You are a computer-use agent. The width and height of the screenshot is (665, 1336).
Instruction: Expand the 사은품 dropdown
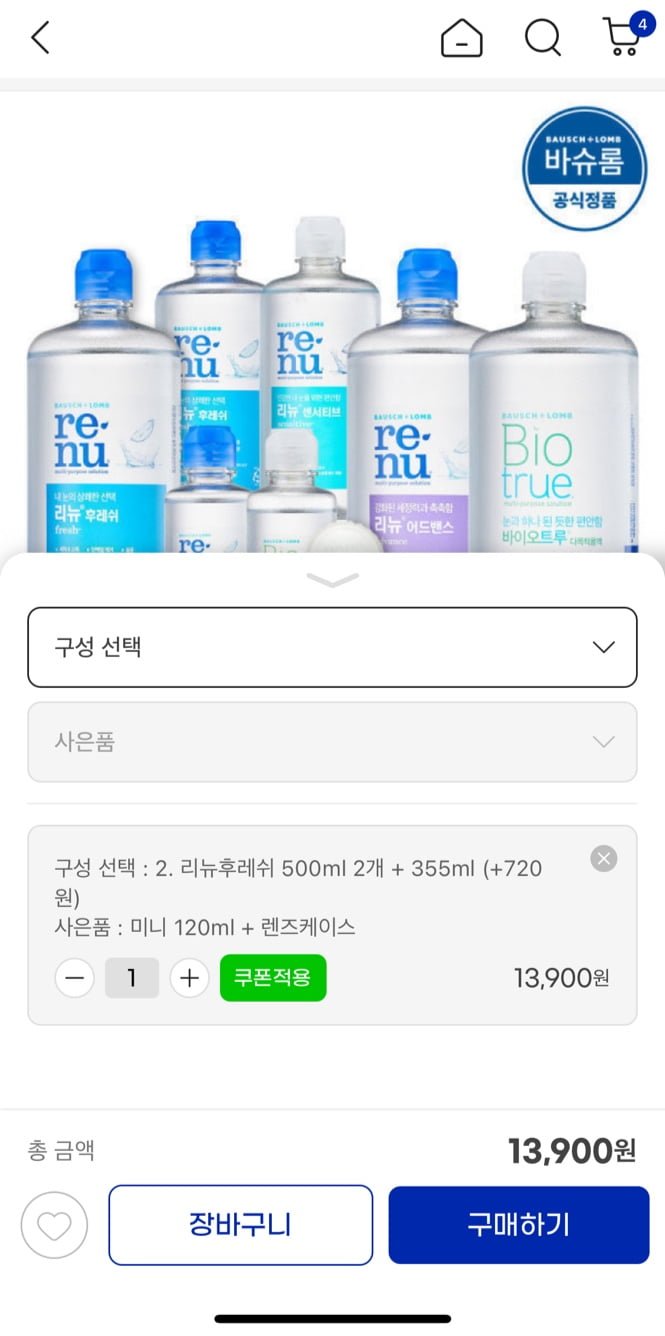(x=332, y=742)
